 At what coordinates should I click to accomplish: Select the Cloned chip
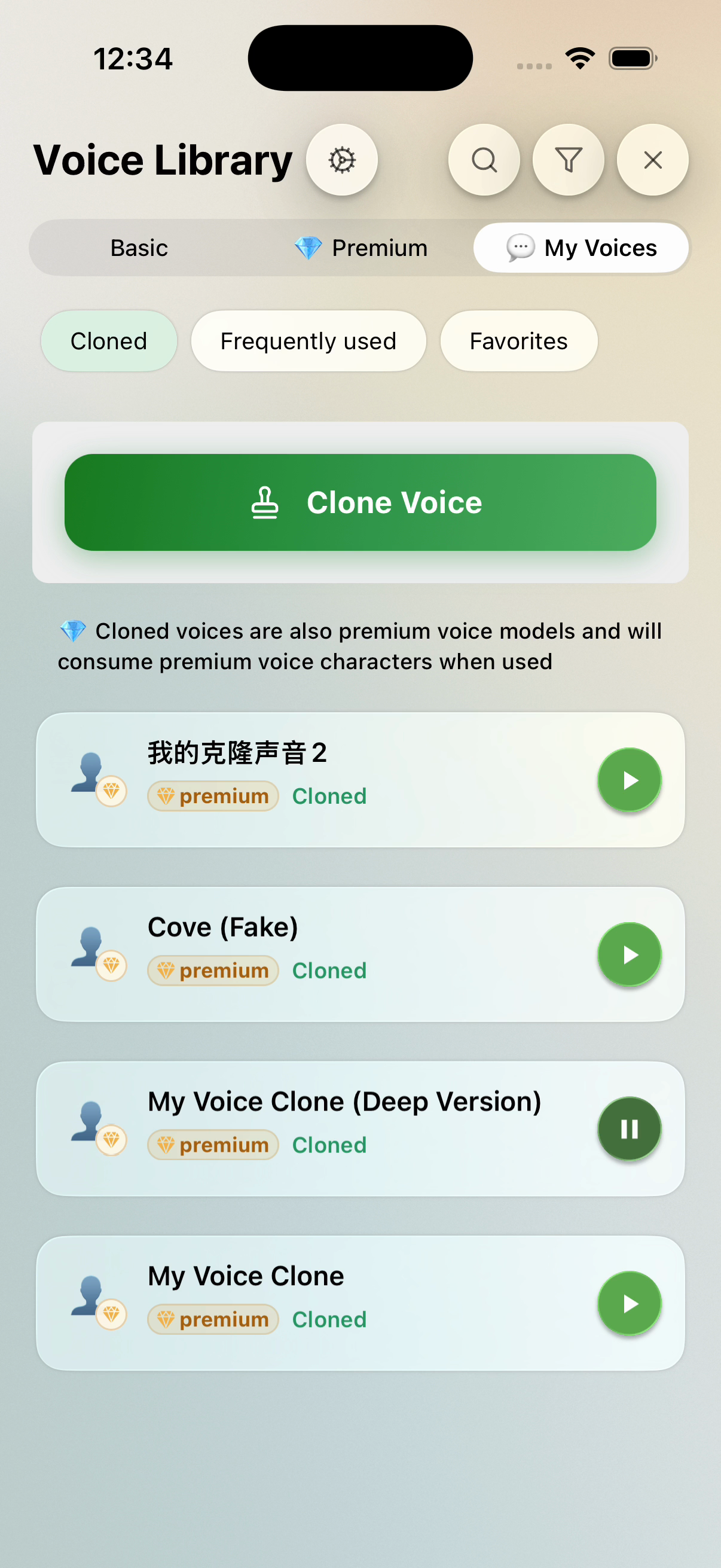click(x=109, y=341)
